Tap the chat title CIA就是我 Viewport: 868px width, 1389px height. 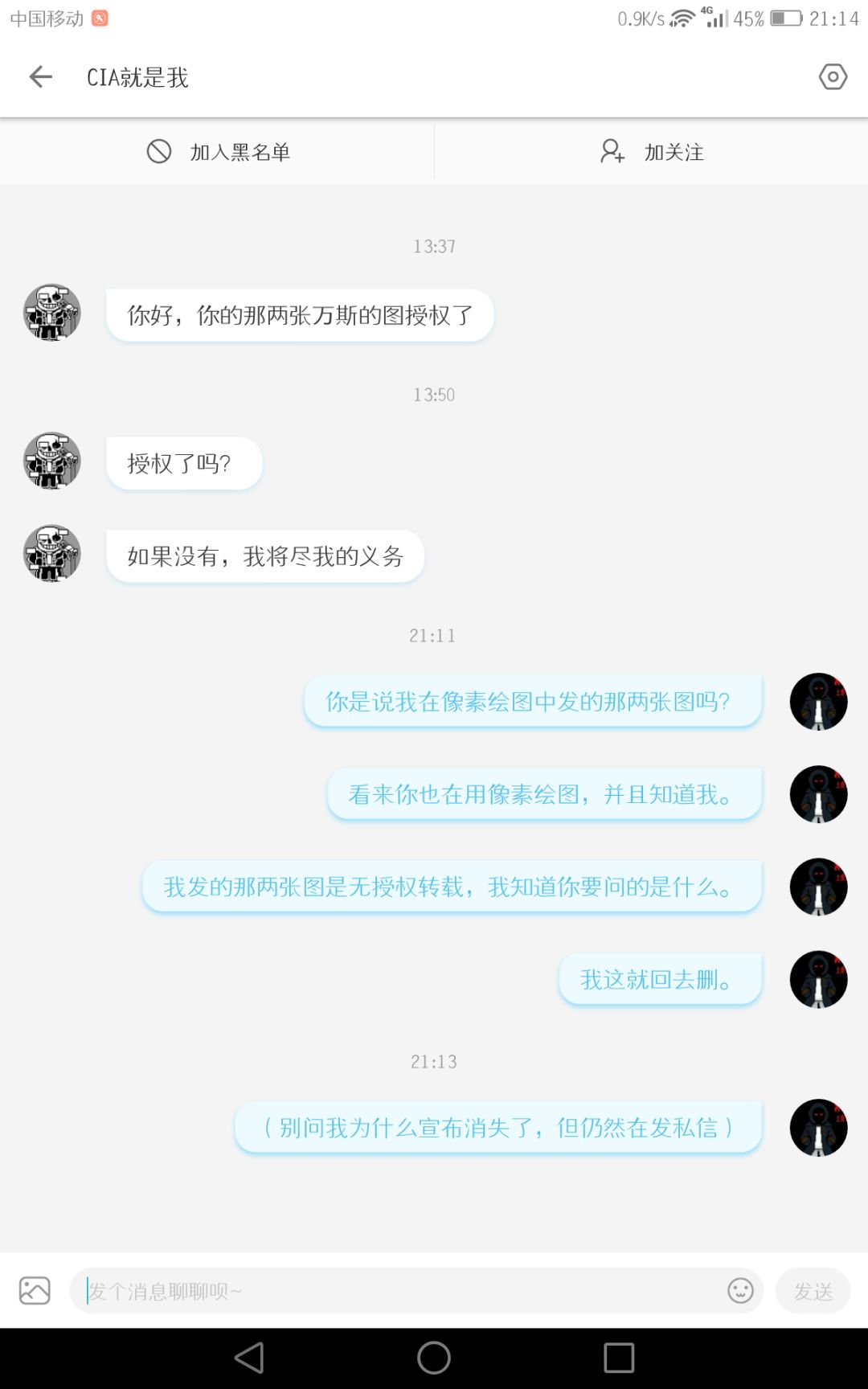(x=137, y=77)
